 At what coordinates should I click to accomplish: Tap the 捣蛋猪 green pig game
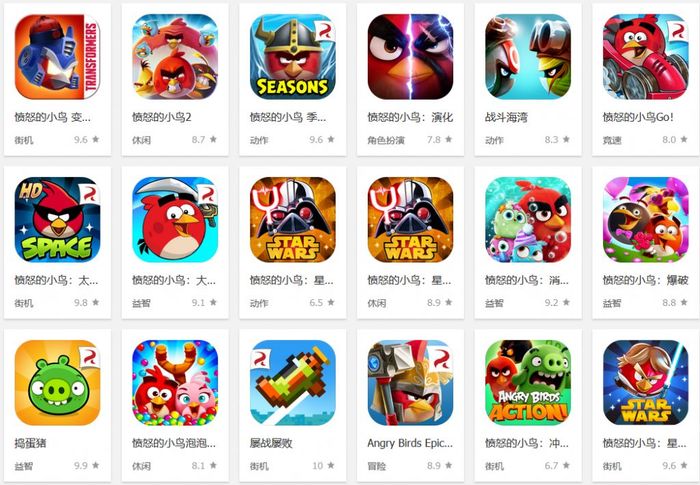(x=57, y=383)
